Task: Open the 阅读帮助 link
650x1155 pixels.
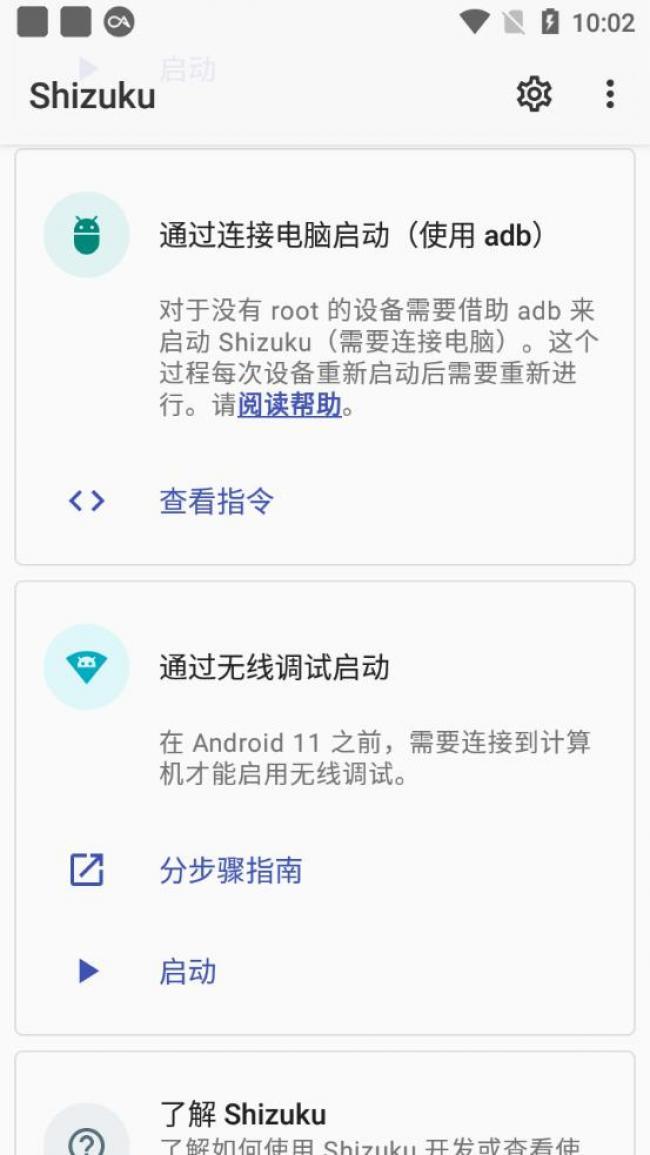Action: click(289, 406)
